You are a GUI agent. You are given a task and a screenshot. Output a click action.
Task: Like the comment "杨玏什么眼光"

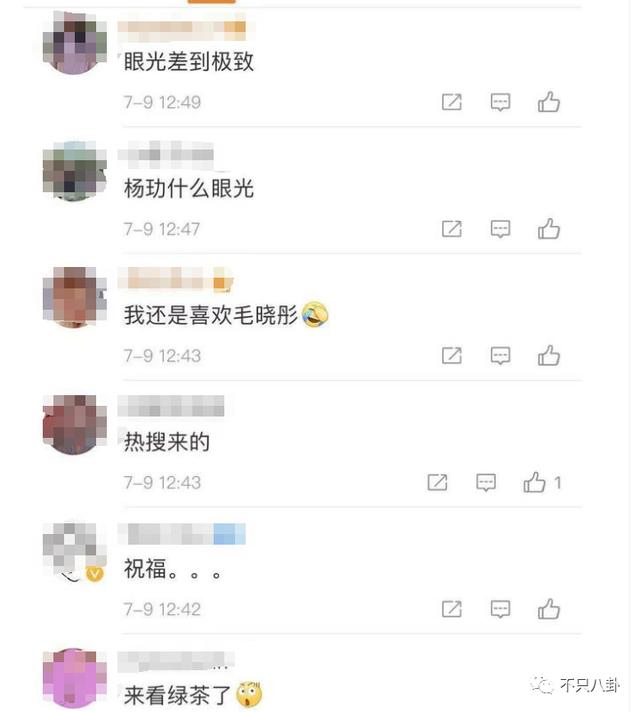[549, 229]
